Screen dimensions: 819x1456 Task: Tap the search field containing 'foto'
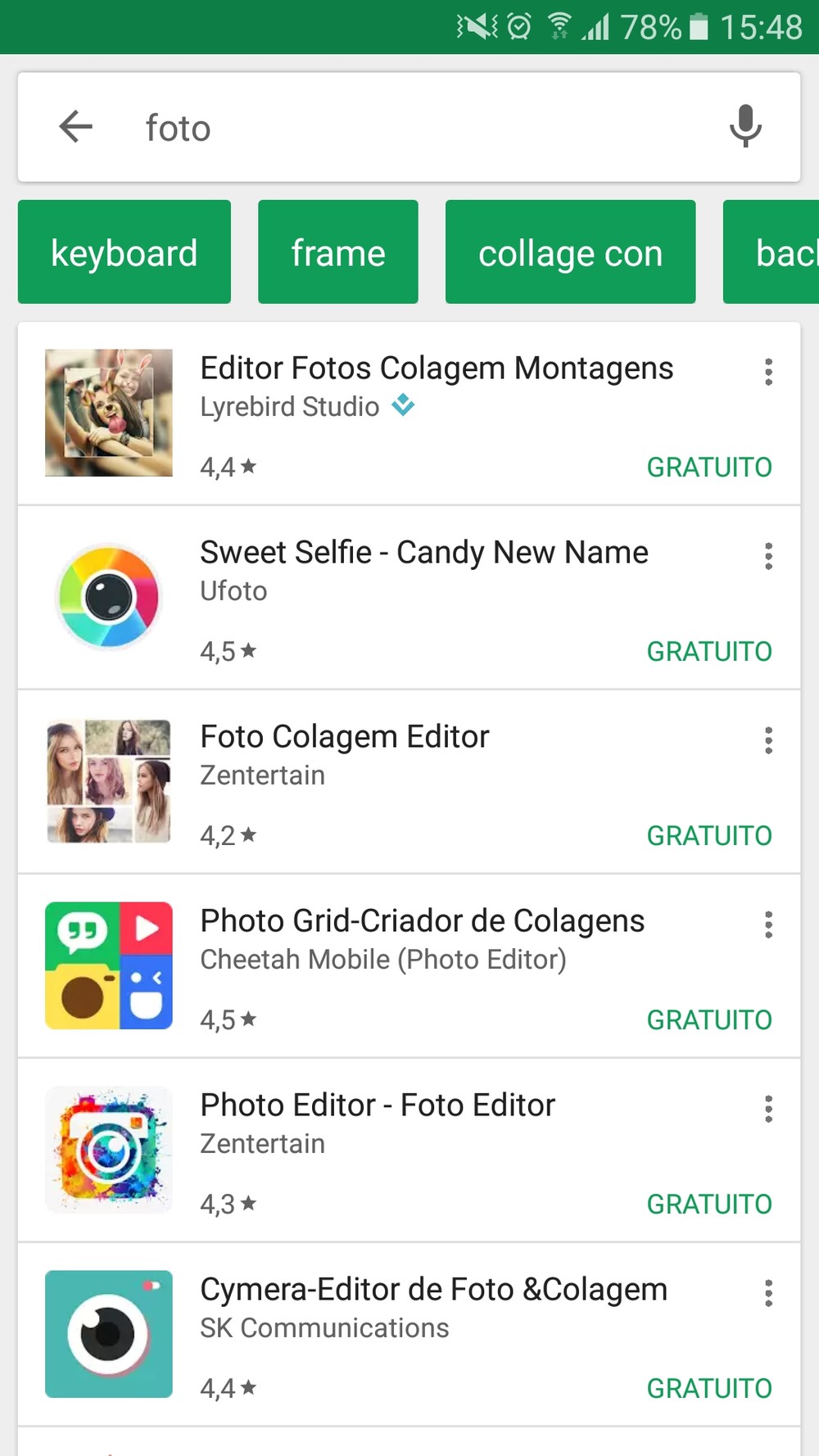[x=409, y=128]
